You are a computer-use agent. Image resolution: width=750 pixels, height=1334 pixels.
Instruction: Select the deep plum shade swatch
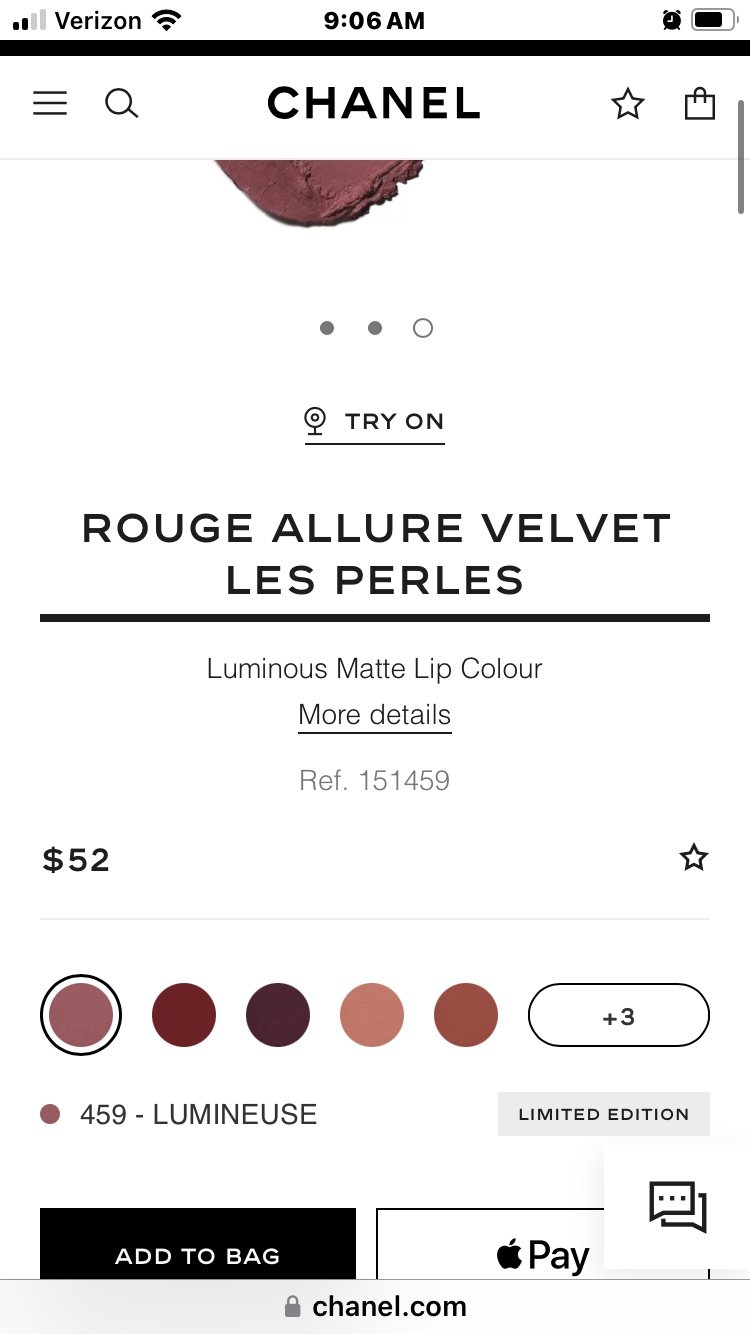point(278,1015)
